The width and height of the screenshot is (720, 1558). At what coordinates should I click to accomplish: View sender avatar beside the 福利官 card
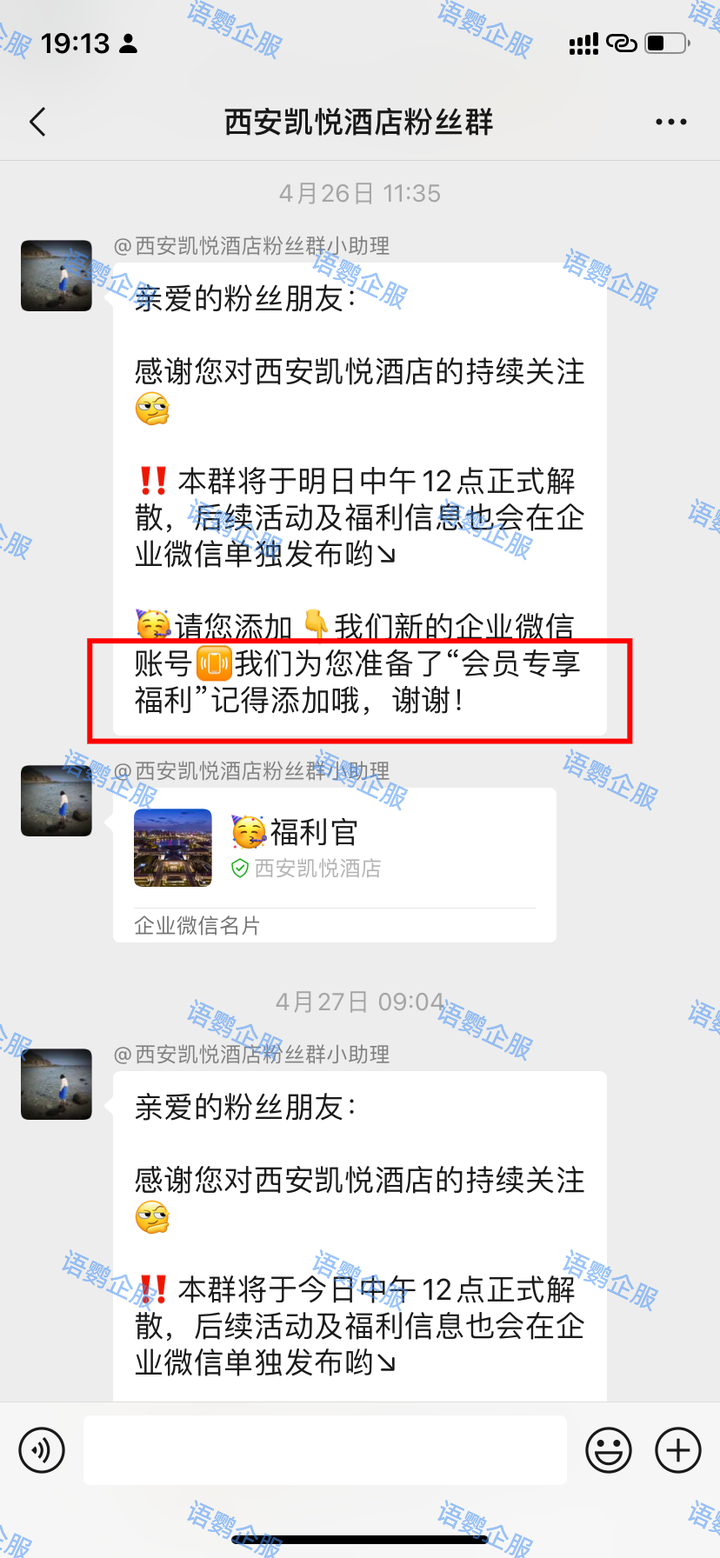click(56, 801)
